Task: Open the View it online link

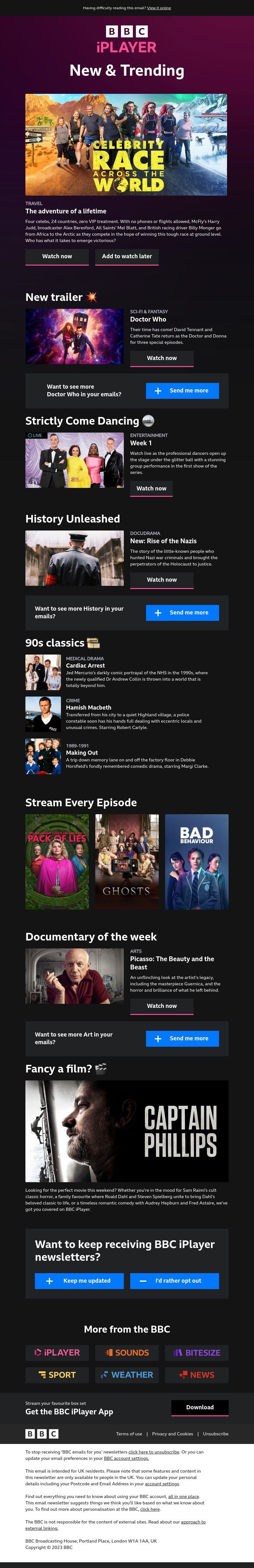Action: pos(159,8)
